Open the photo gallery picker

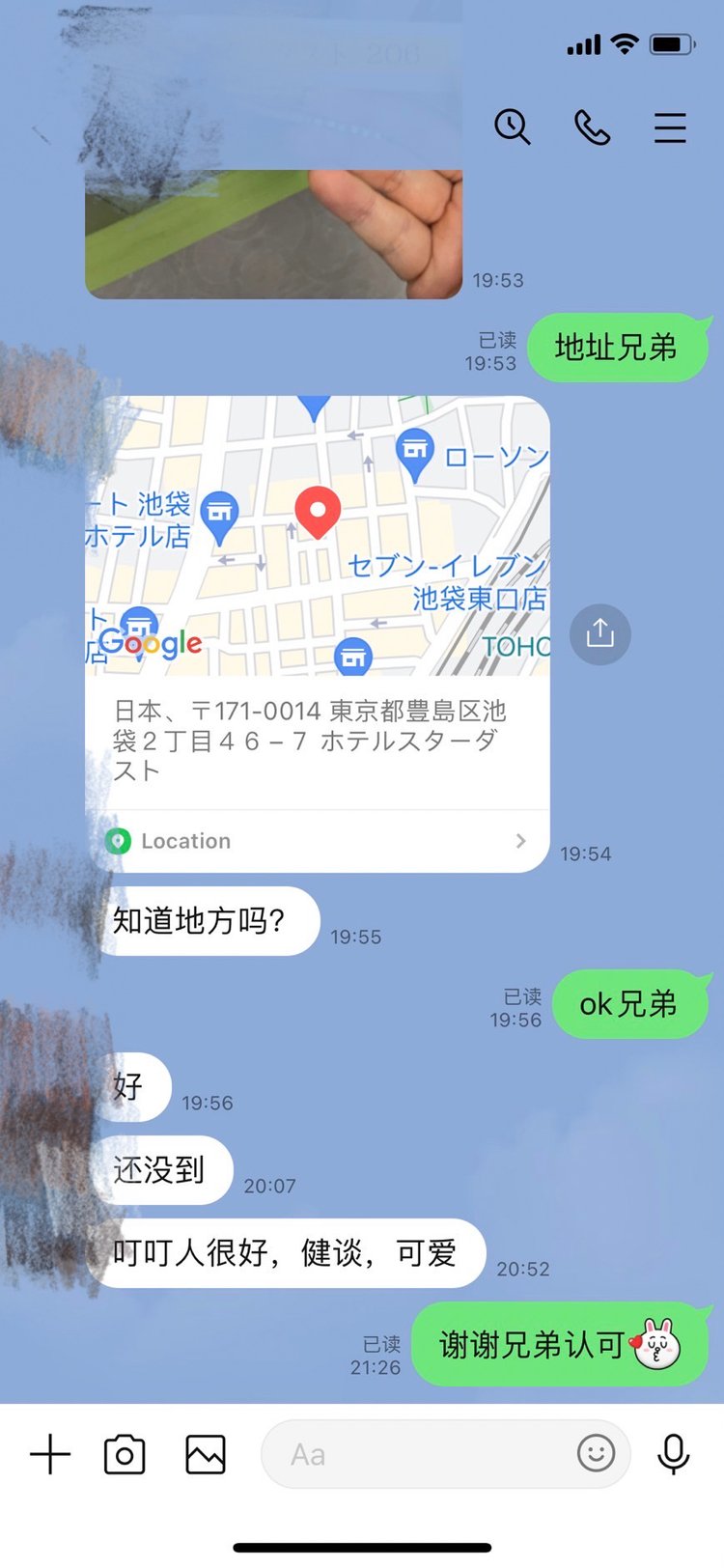coord(206,1454)
